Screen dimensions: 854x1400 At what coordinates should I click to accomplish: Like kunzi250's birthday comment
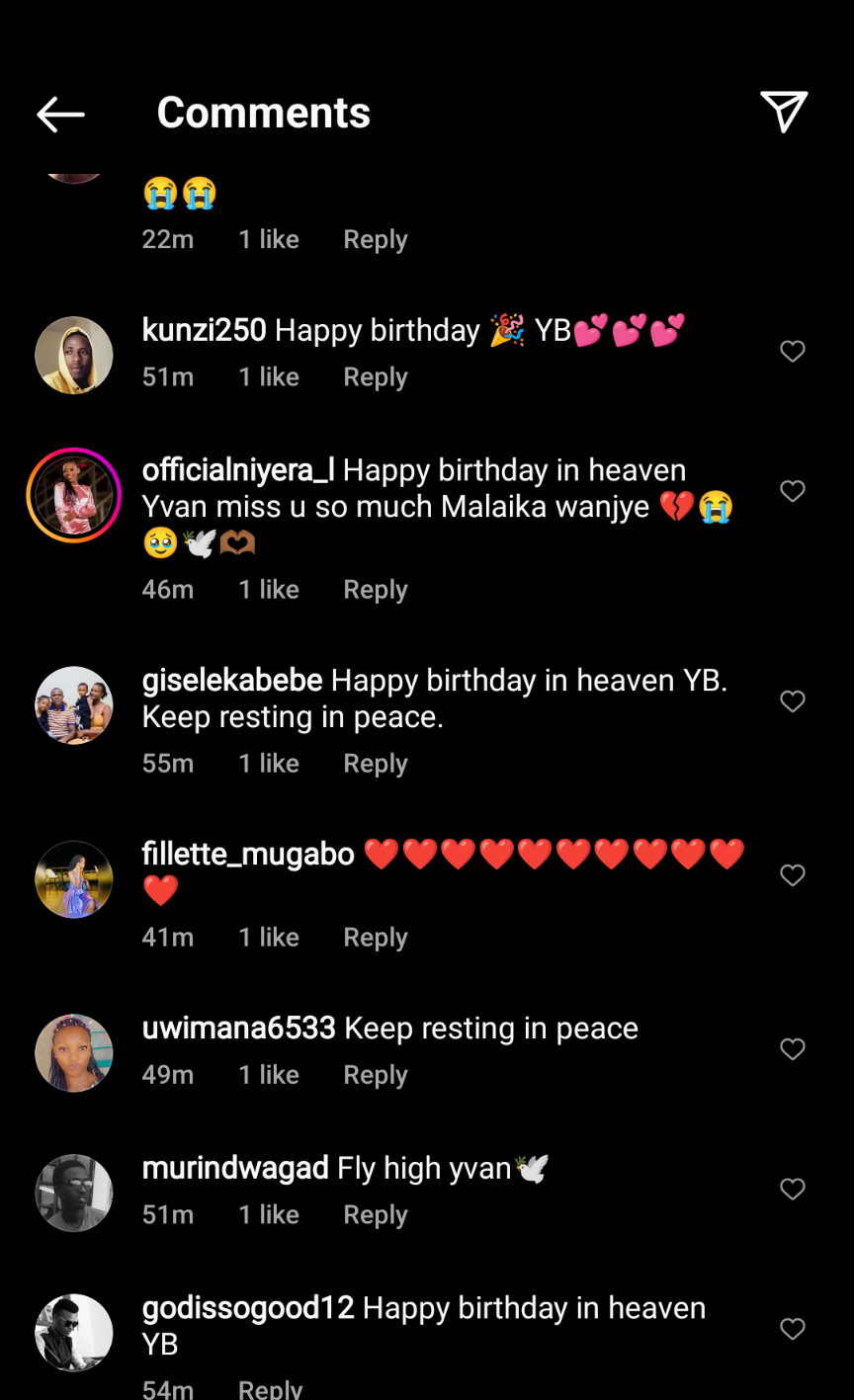[793, 352]
